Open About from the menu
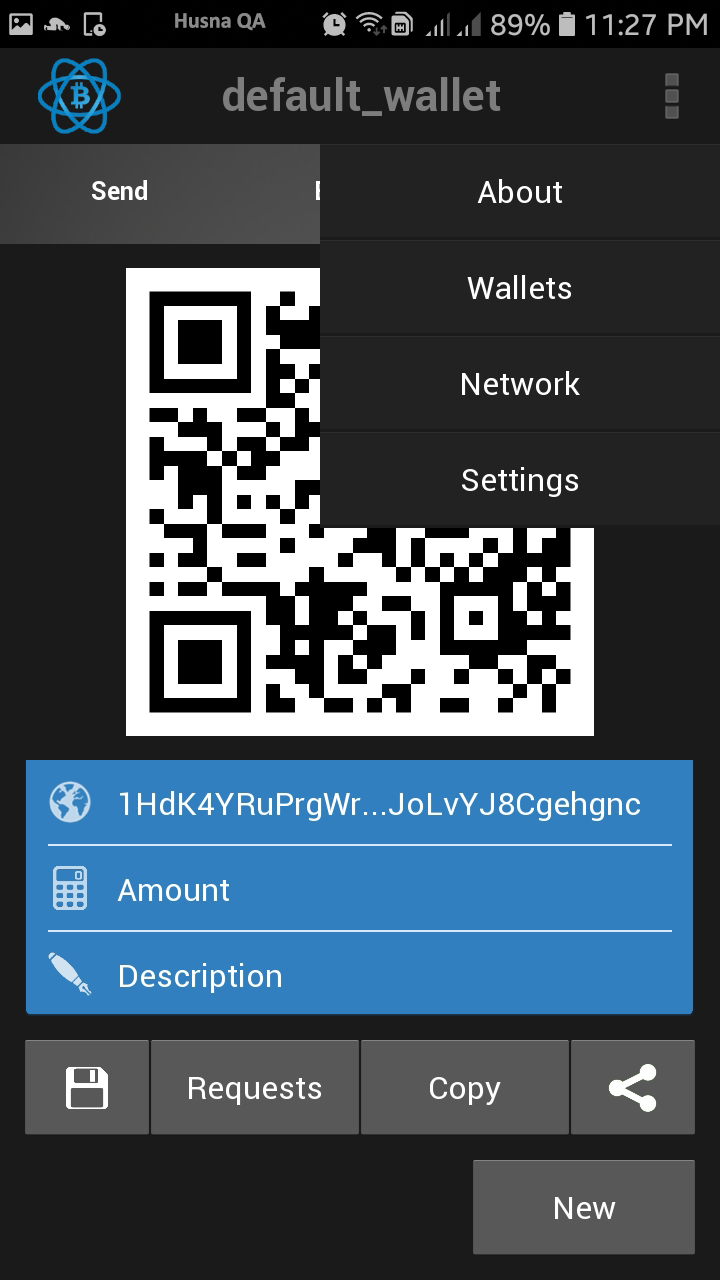 coord(520,192)
